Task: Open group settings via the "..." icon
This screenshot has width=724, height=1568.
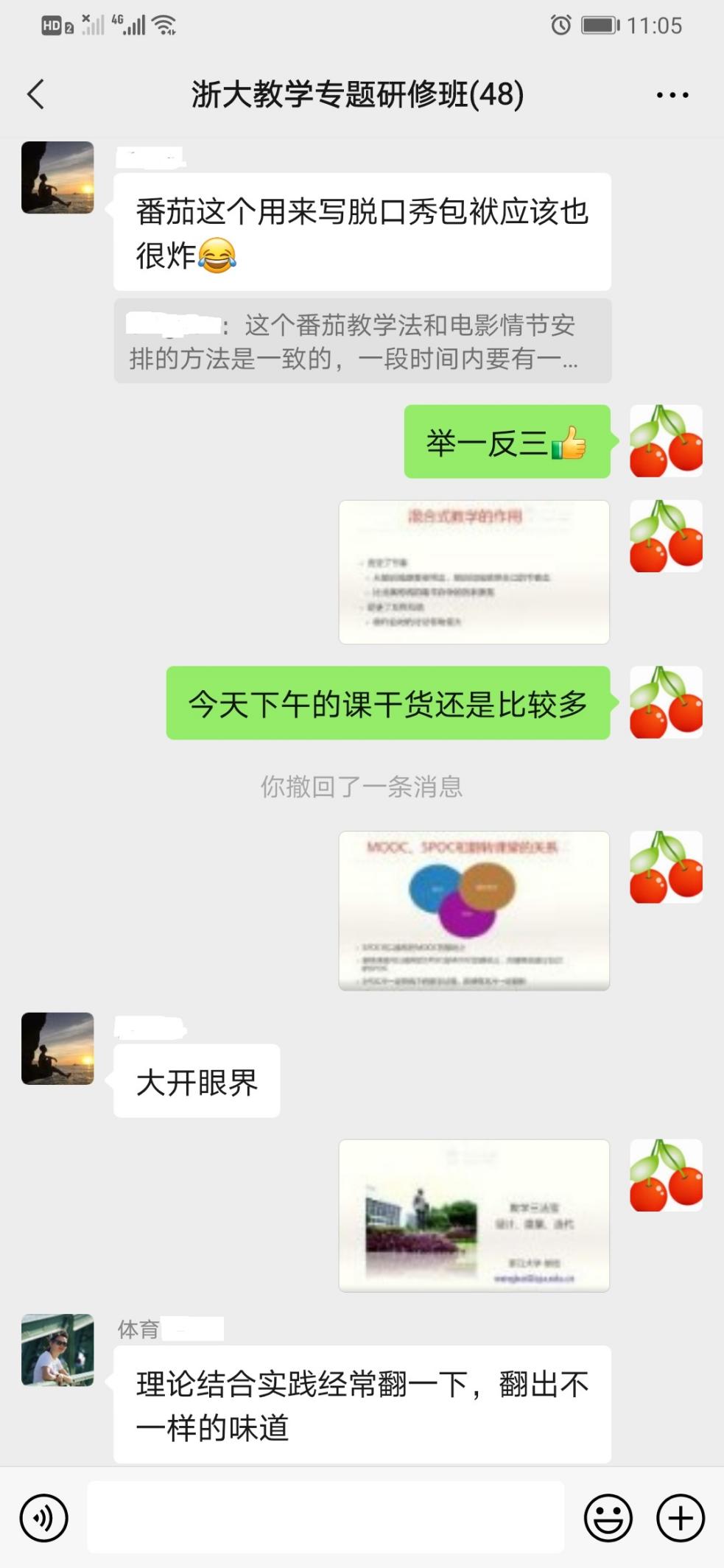Action: (x=671, y=94)
